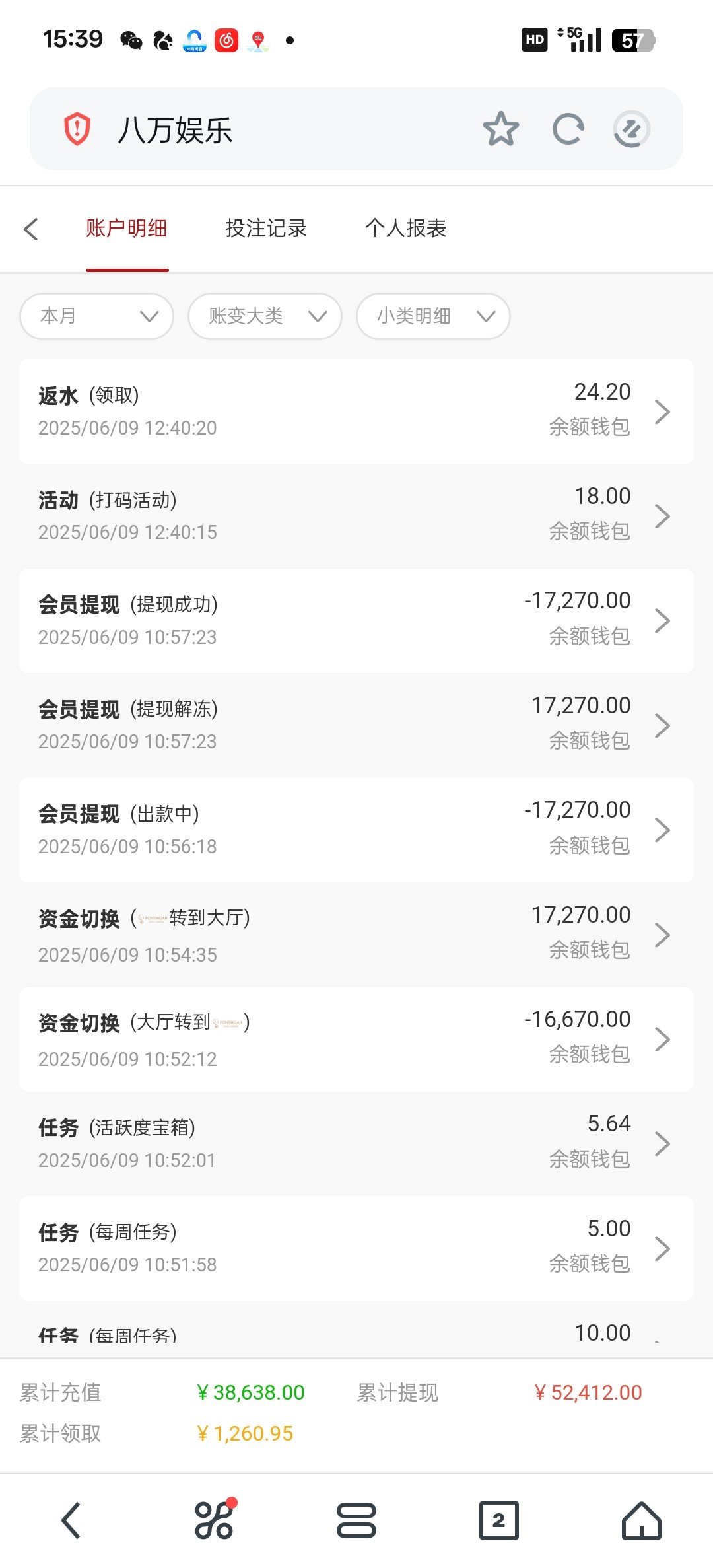This screenshot has width=713, height=1568.
Task: Open the 任务 (活跃度宝箱) 5.64 record
Action: (x=356, y=1144)
